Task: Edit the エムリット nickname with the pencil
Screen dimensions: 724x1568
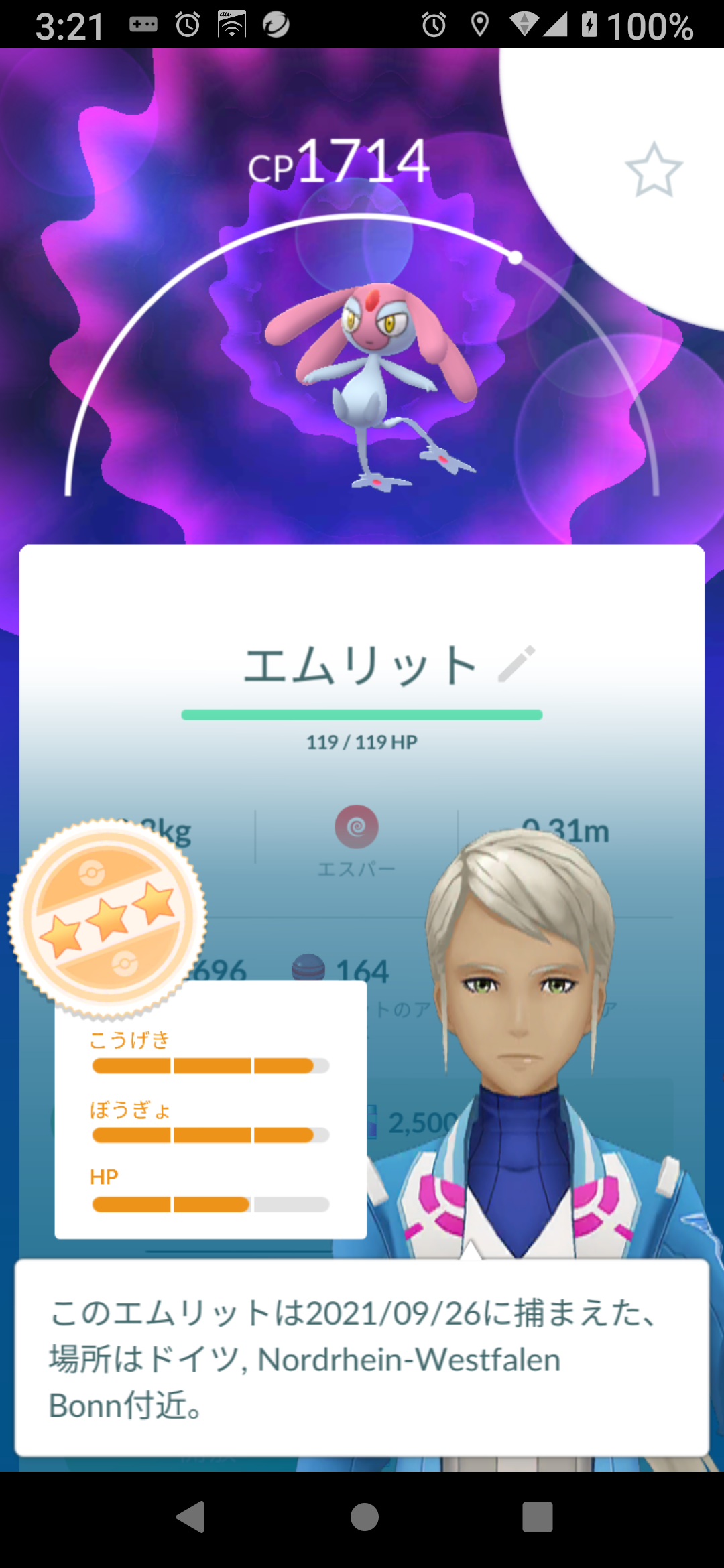Action: click(517, 664)
